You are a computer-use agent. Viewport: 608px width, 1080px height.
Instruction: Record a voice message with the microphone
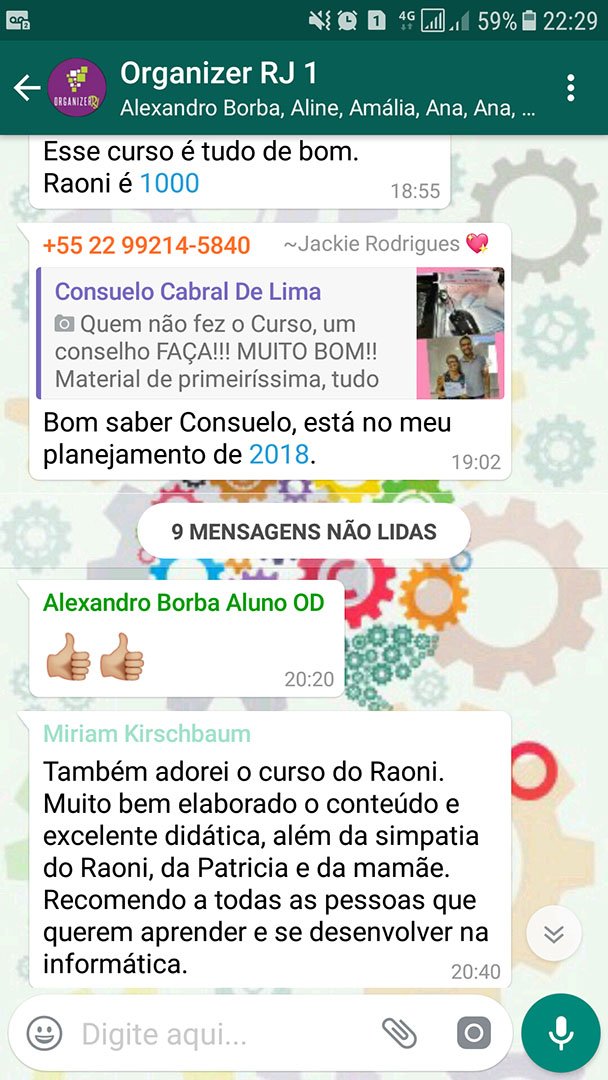(x=560, y=1033)
